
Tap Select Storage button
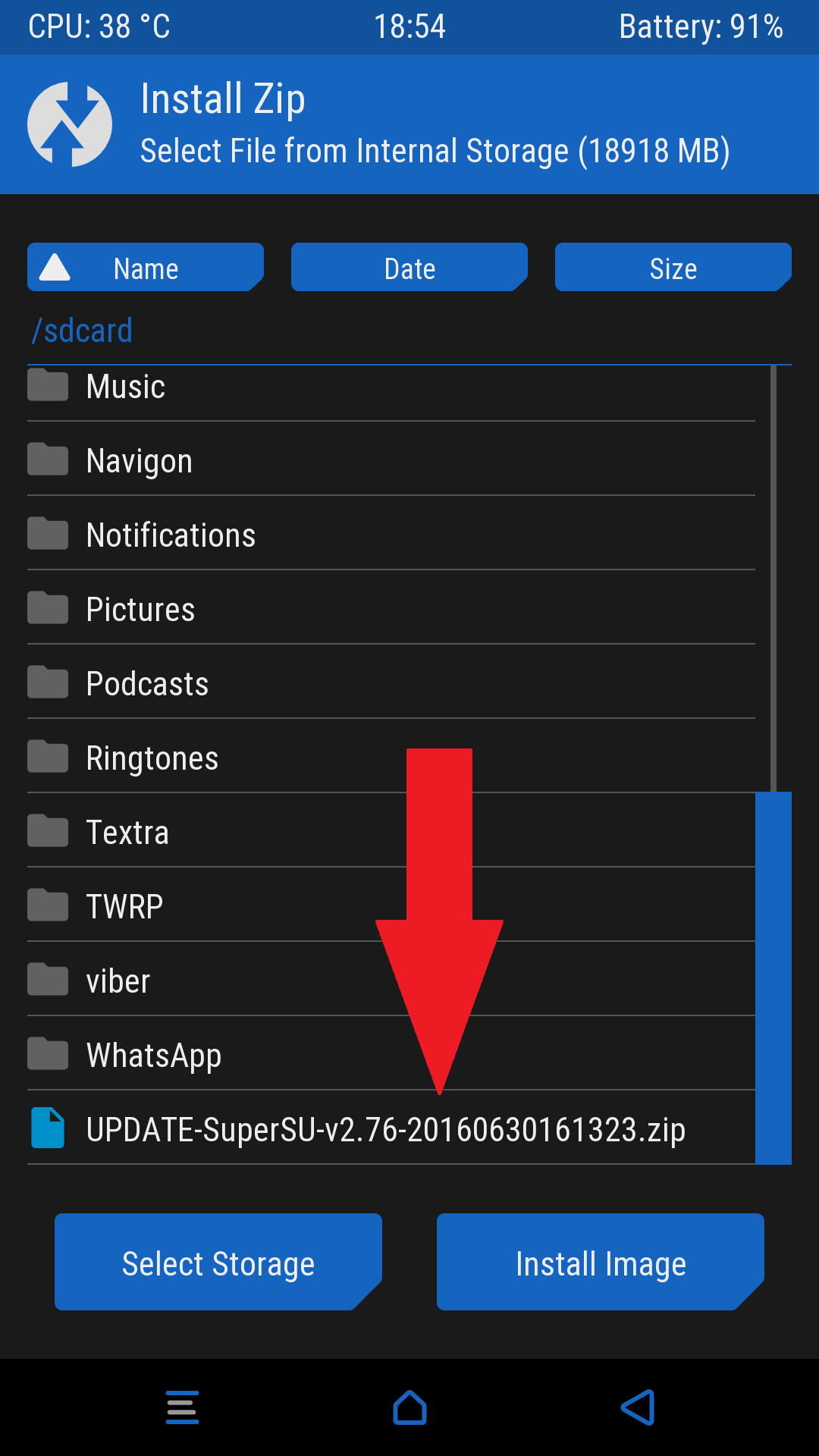pyautogui.click(x=218, y=1263)
